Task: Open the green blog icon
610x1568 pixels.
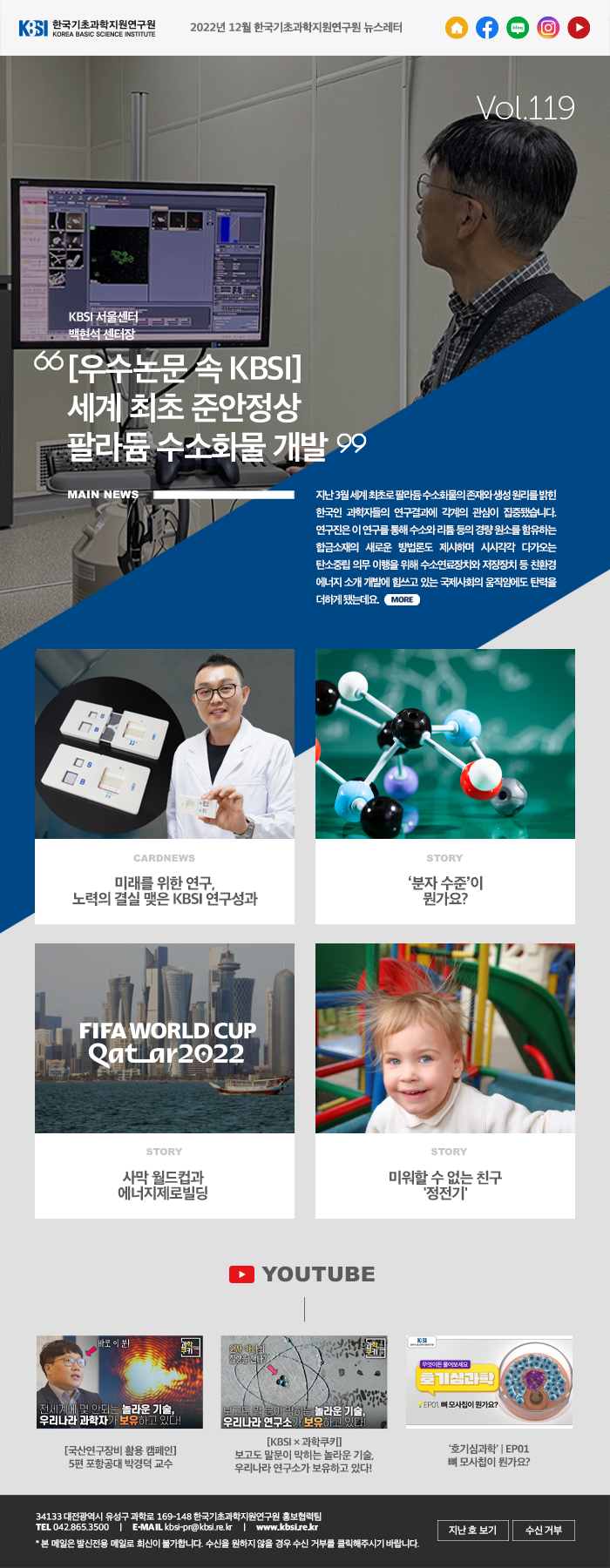Action: pyautogui.click(x=518, y=28)
